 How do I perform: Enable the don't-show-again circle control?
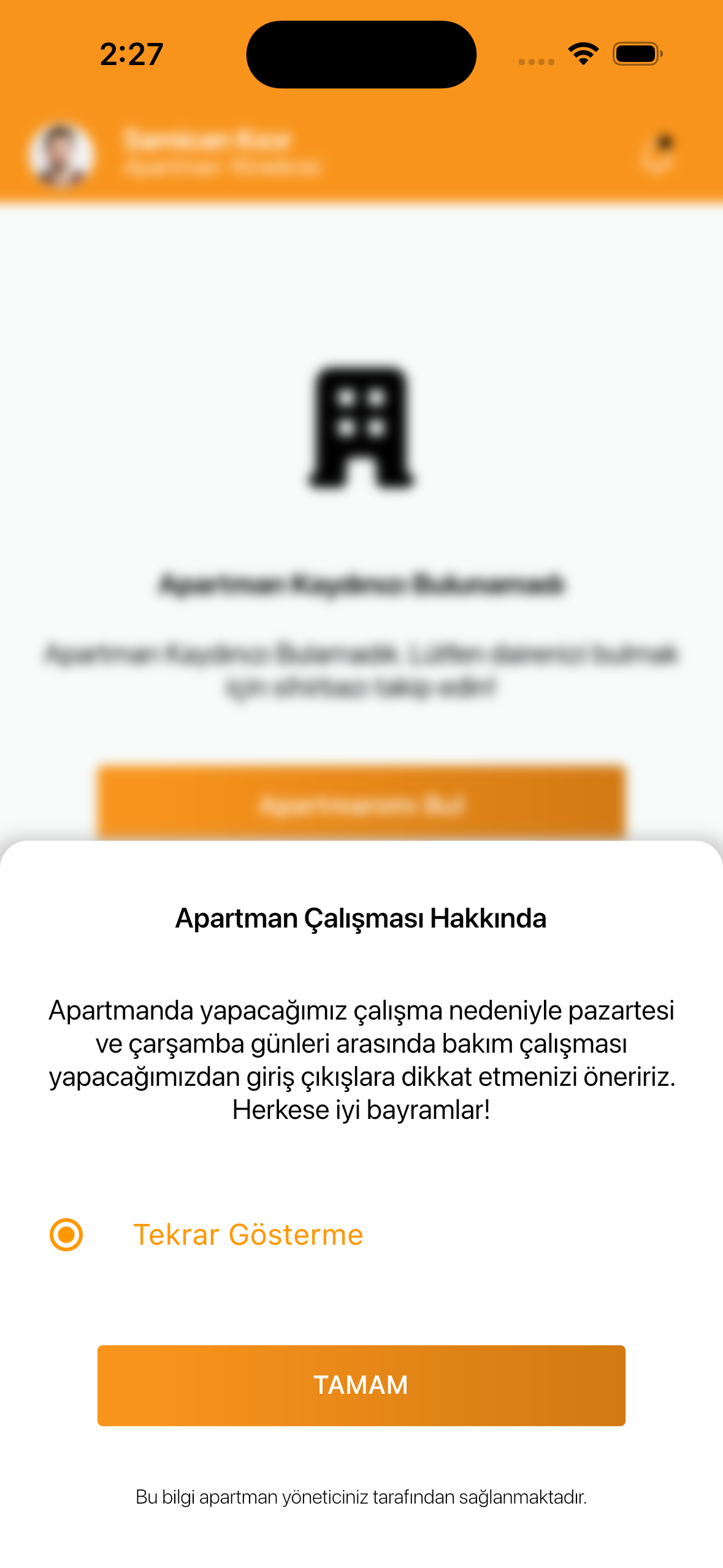pos(65,1234)
